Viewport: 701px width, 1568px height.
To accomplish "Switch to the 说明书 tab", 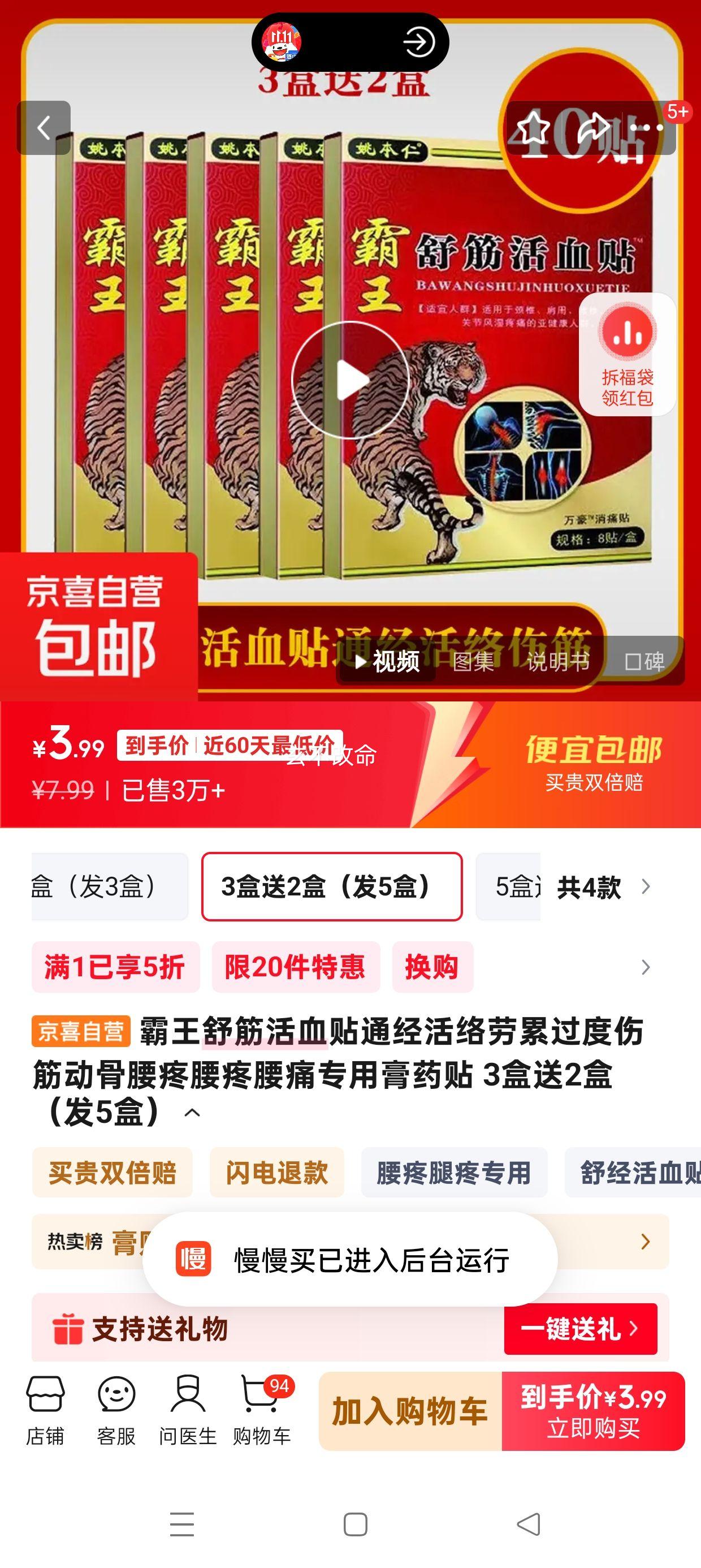I will point(557,661).
